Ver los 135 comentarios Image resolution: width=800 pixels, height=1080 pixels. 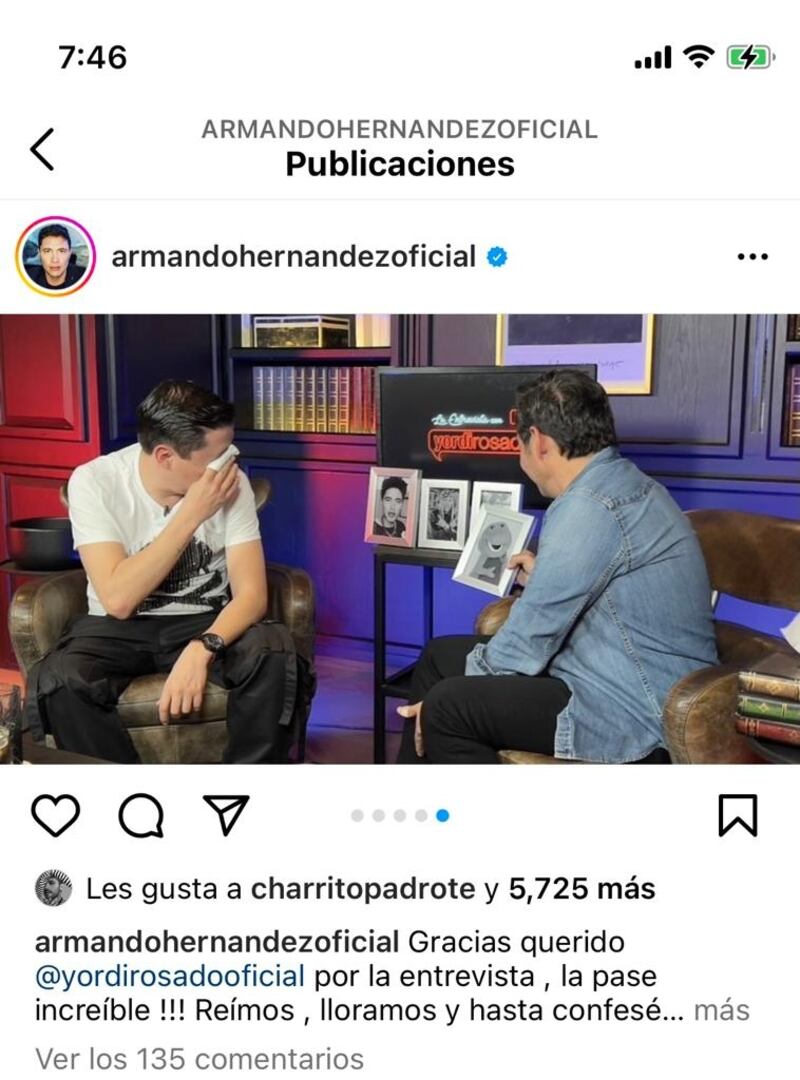[199, 1057]
